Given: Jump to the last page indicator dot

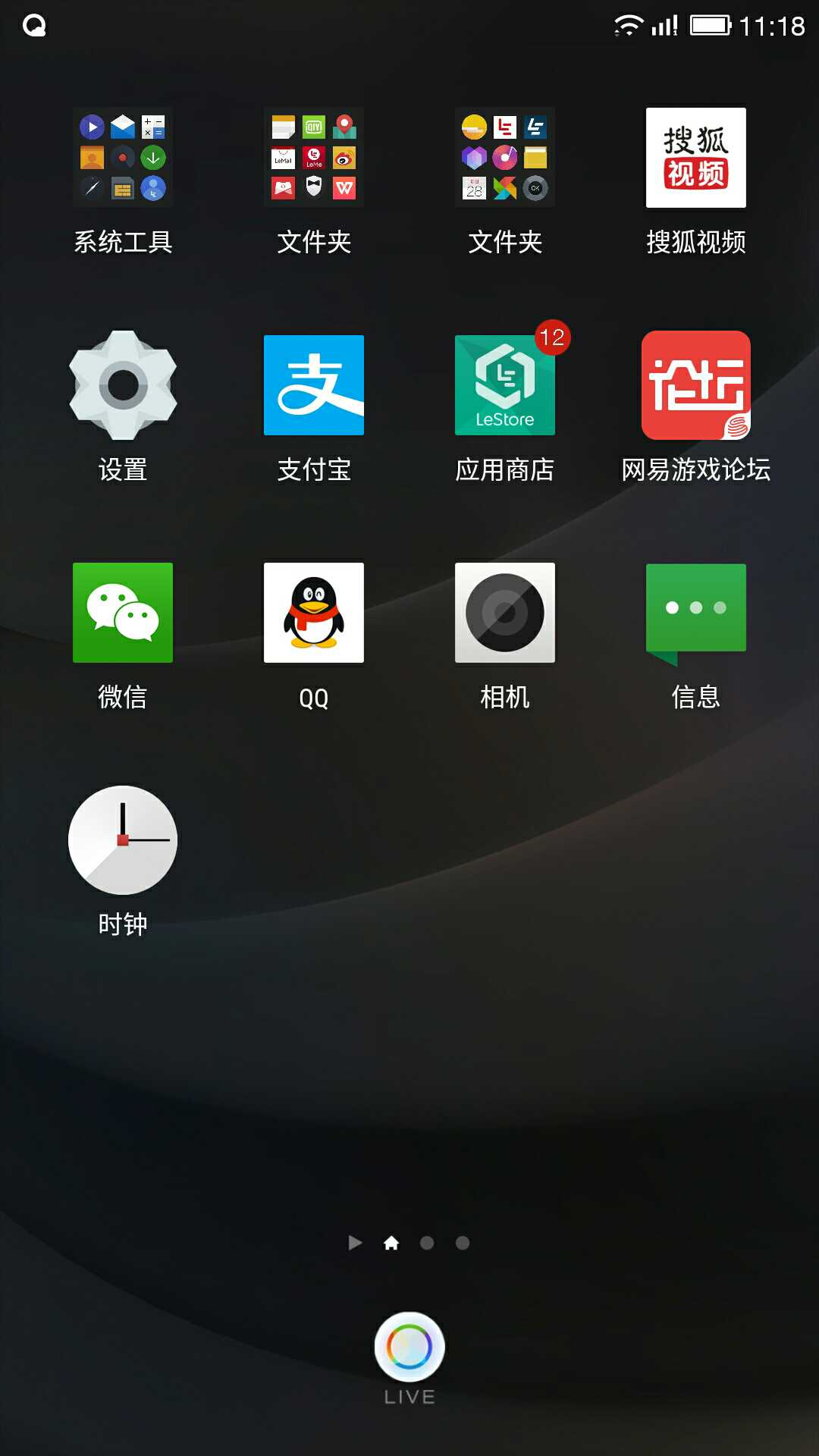Looking at the screenshot, I should click(x=463, y=1243).
